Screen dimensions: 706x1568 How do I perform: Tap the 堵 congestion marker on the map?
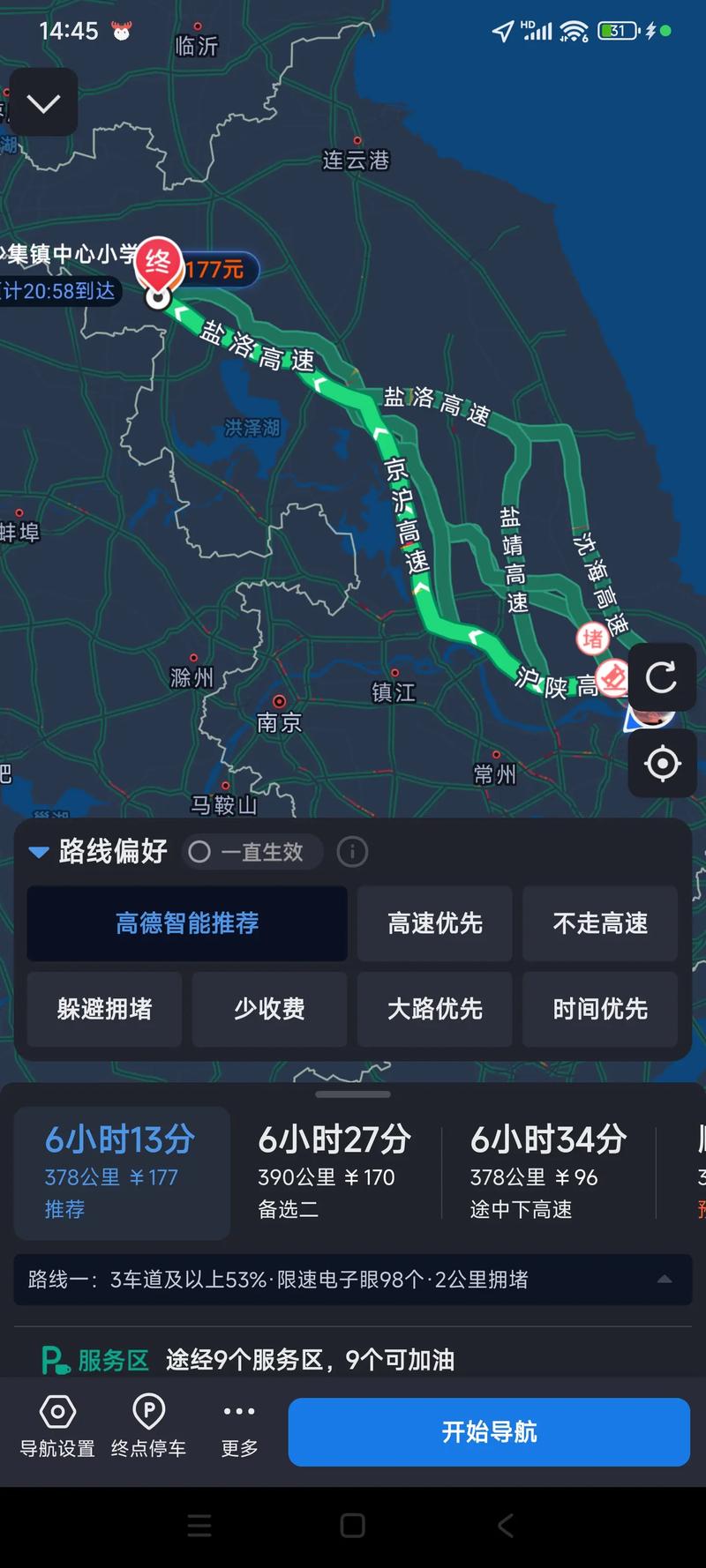point(592,638)
